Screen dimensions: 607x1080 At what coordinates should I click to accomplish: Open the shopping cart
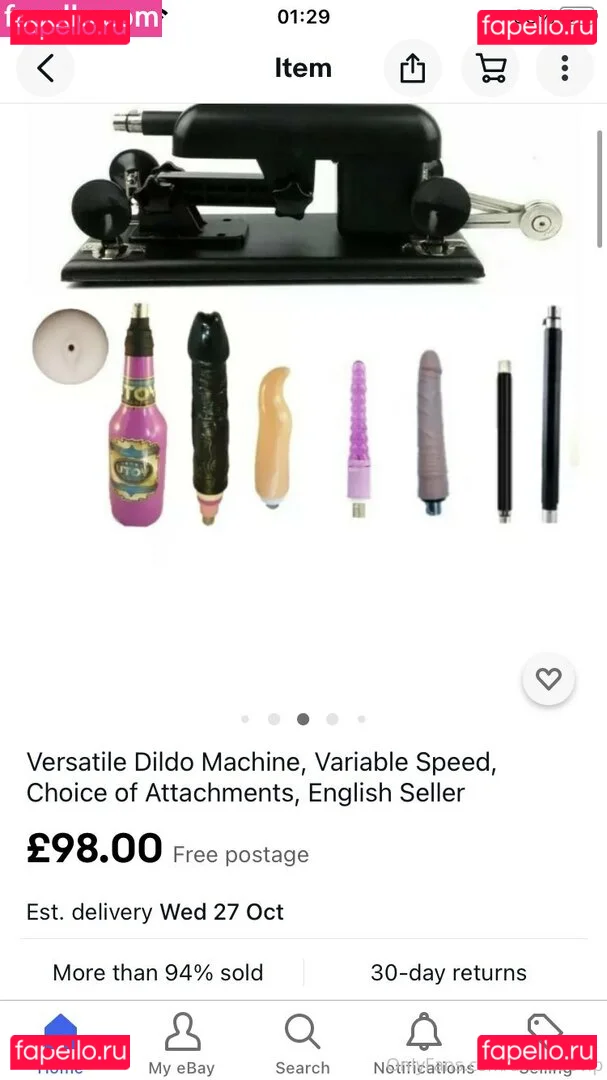pyautogui.click(x=489, y=68)
